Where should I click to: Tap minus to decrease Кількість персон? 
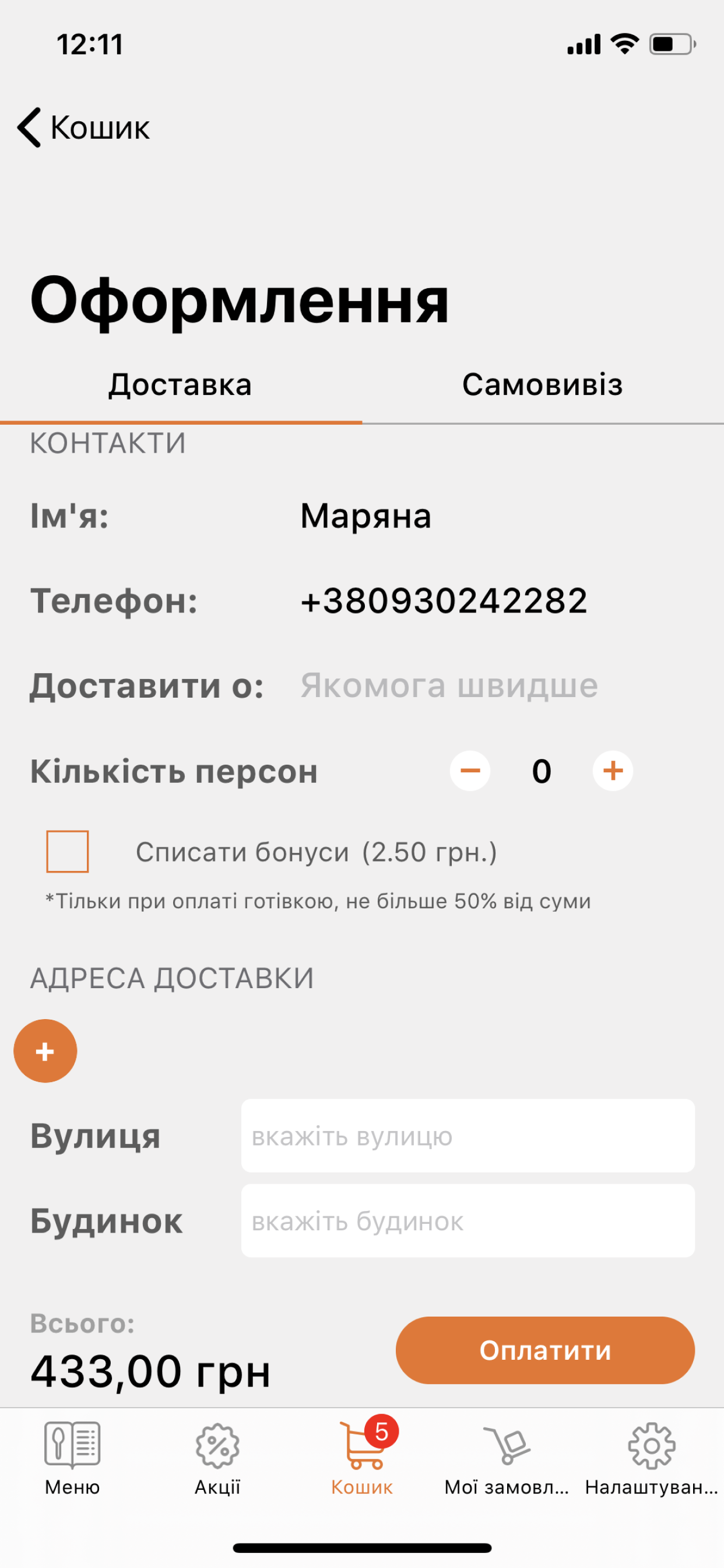pos(470,771)
